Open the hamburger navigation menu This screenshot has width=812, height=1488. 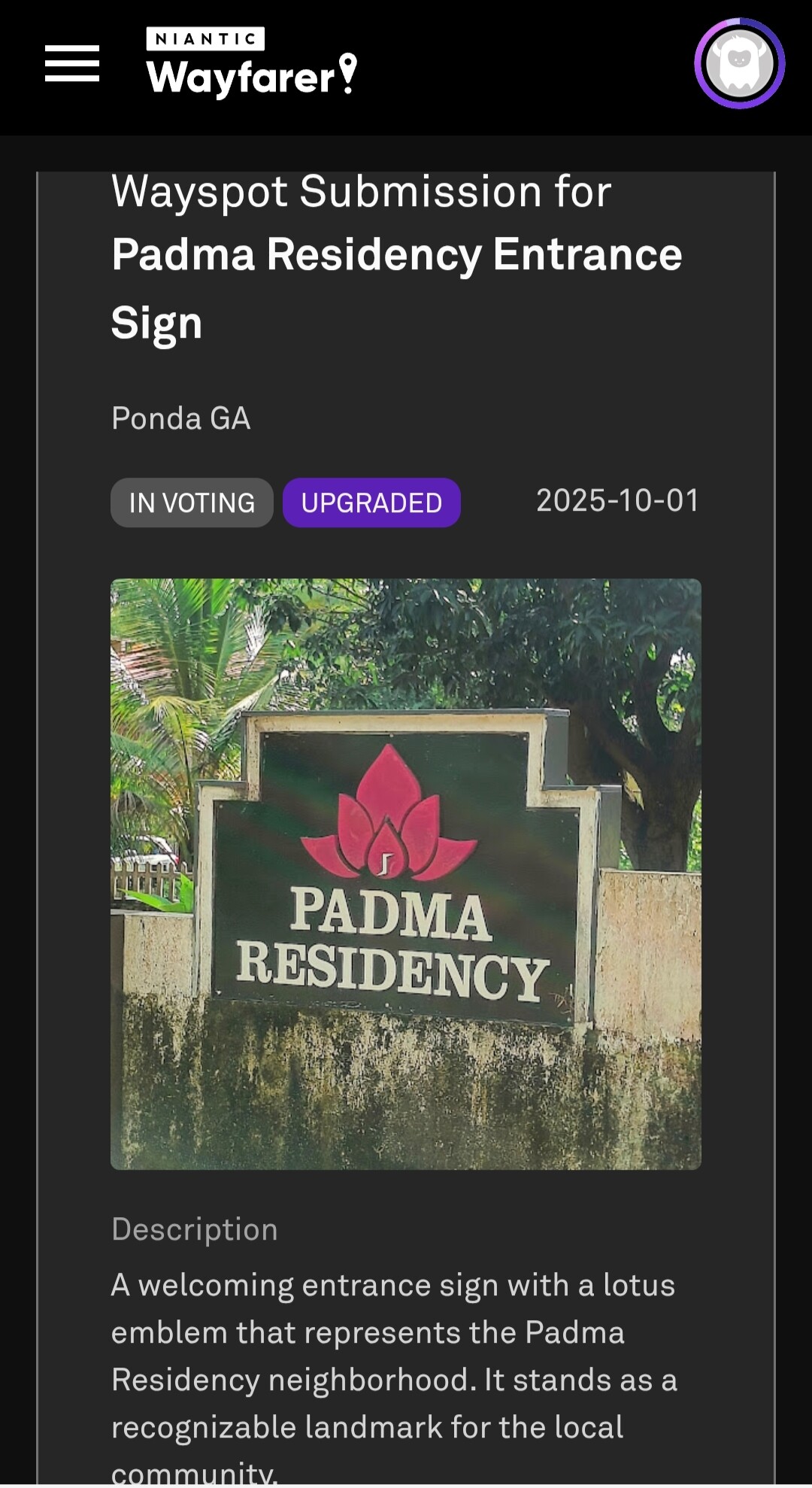pos(72,63)
